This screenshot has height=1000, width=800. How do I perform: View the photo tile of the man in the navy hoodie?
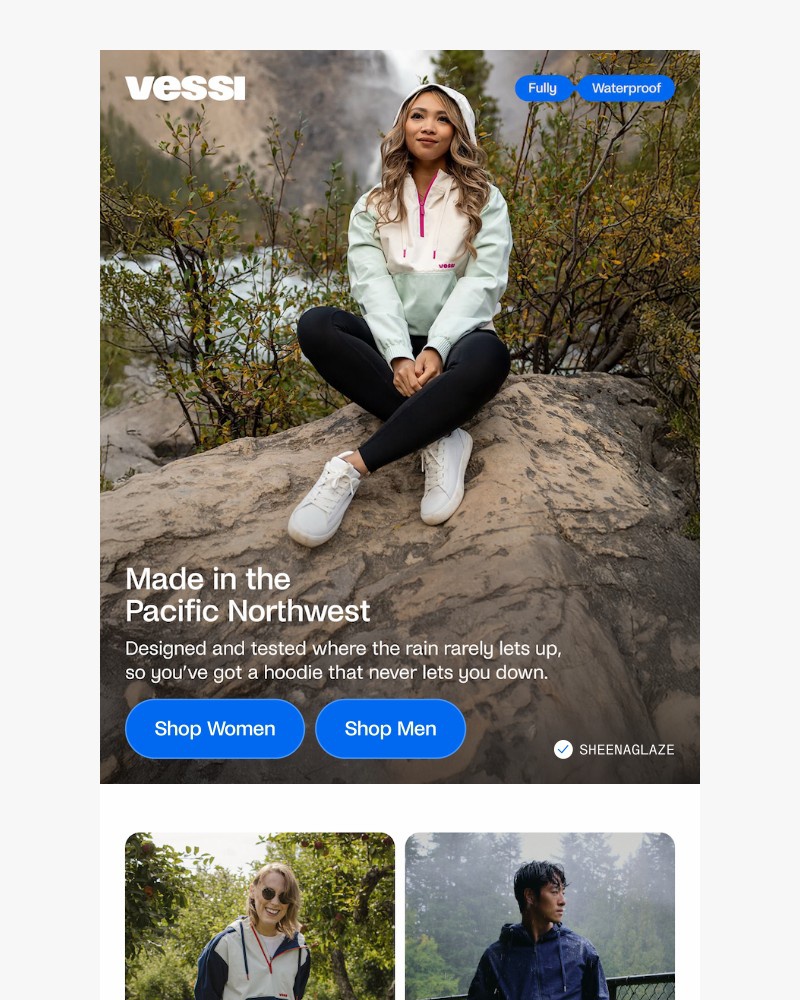[540, 915]
